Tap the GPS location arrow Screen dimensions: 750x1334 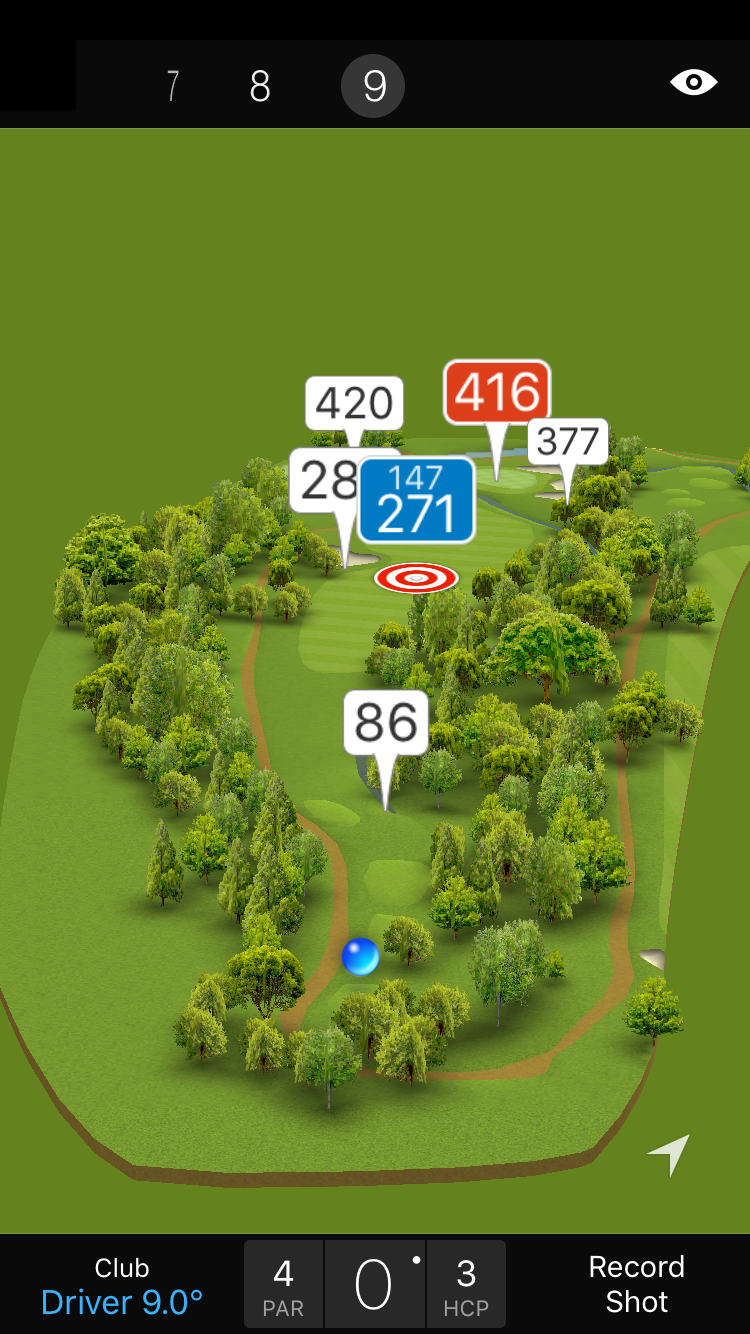point(669,1155)
